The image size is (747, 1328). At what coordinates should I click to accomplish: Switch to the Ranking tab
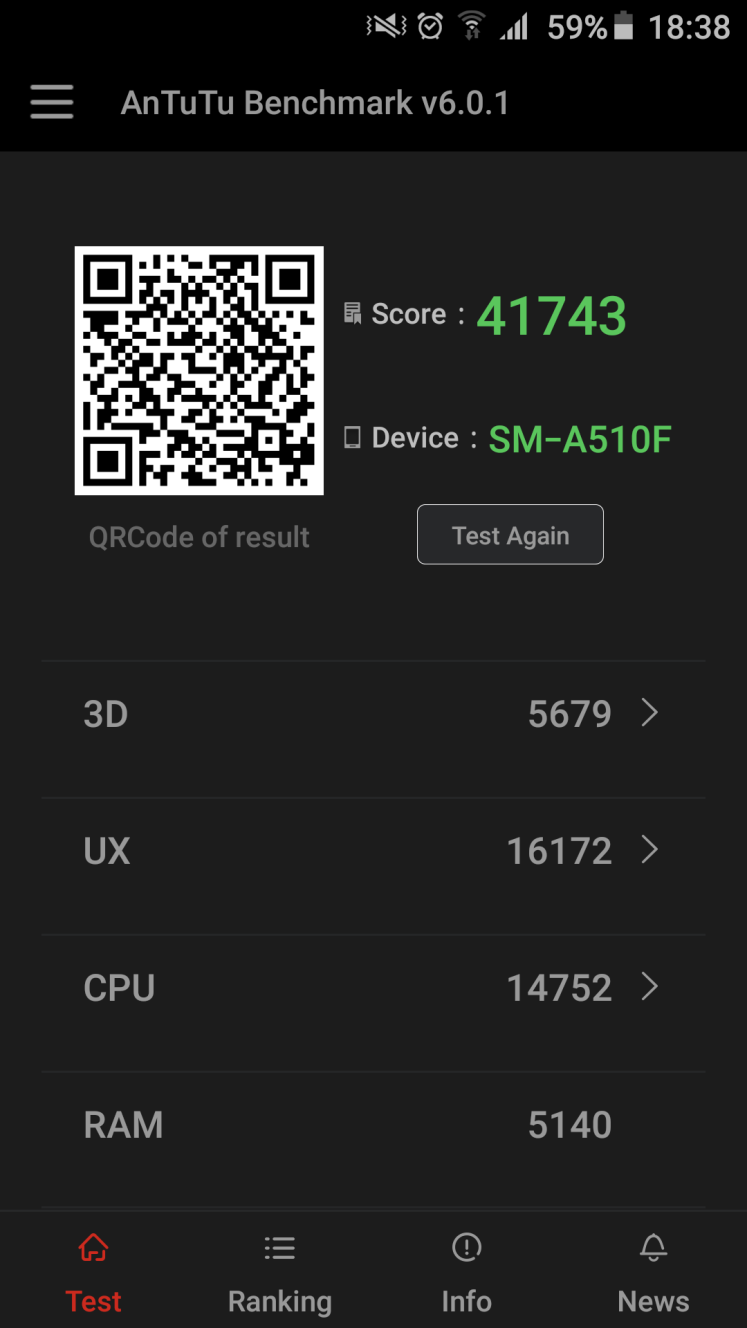coord(280,1272)
